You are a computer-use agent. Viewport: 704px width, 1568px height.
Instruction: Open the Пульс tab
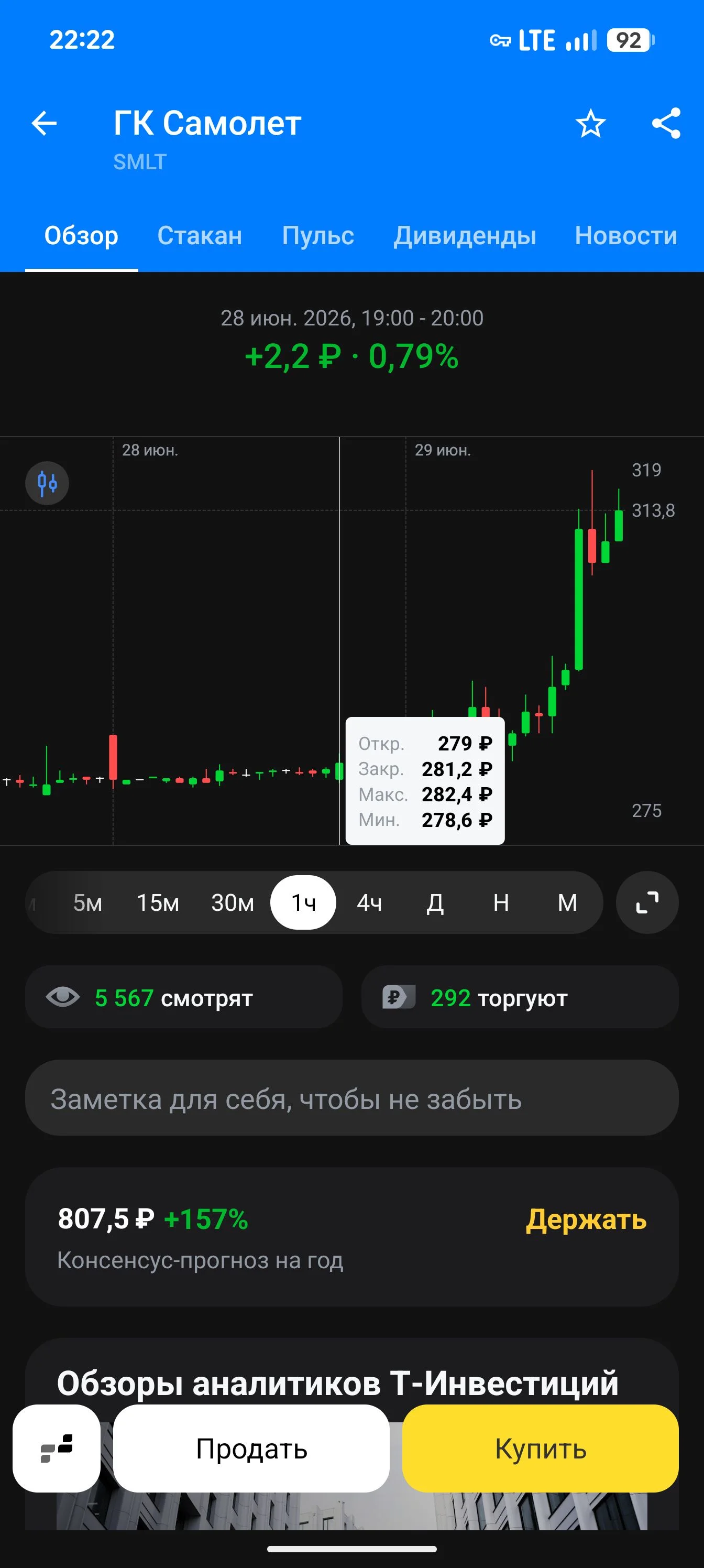[317, 235]
